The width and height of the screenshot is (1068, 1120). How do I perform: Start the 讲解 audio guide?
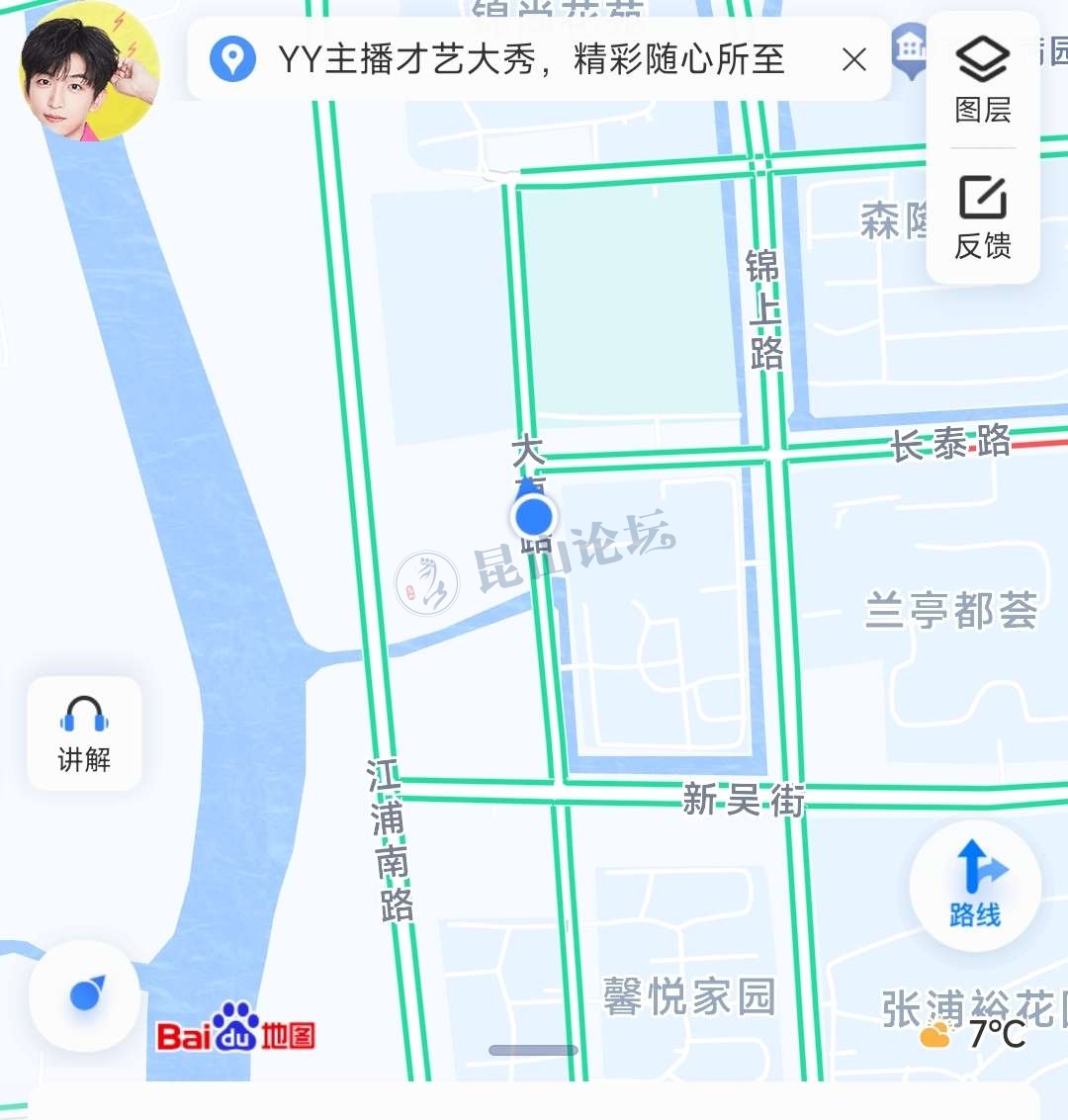(x=84, y=733)
